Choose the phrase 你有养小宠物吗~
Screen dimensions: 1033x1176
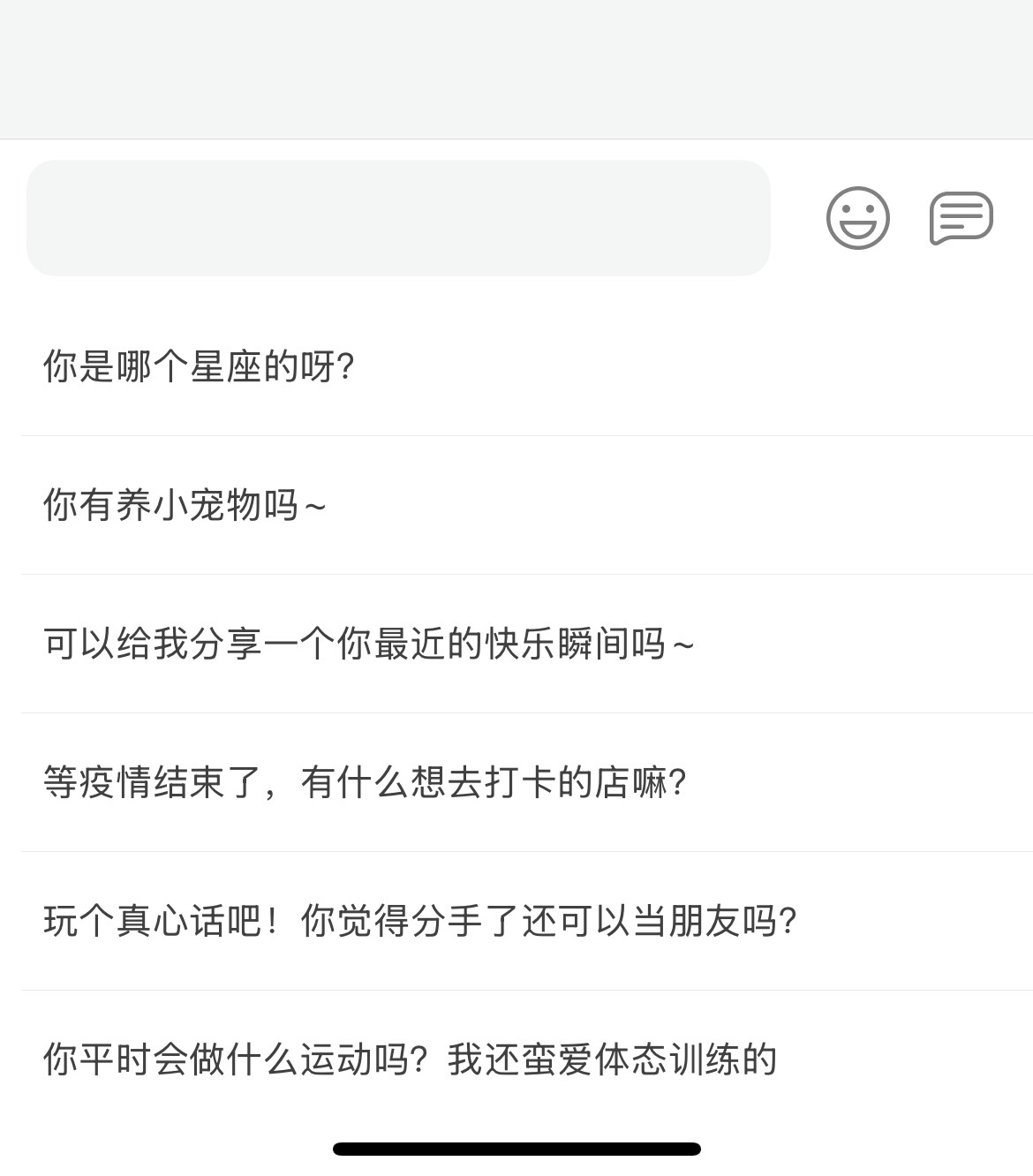[x=185, y=505]
